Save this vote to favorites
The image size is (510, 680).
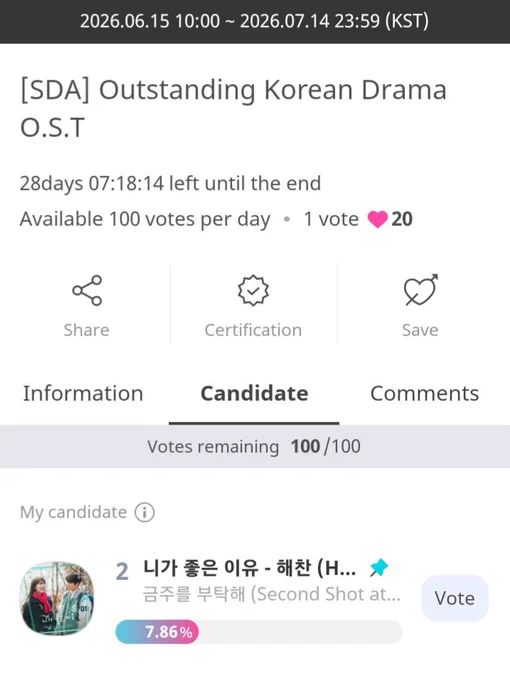click(x=420, y=306)
